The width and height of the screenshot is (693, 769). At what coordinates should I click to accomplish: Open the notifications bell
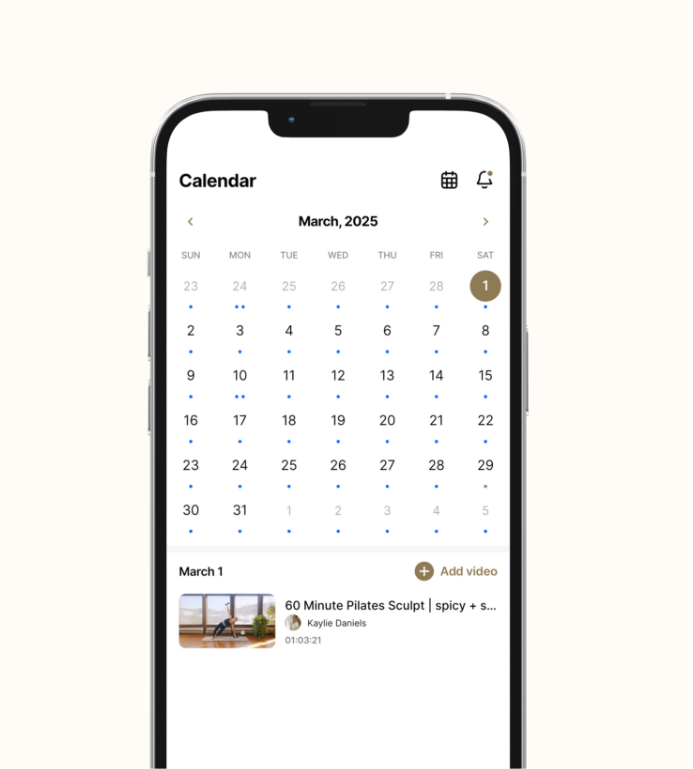click(x=485, y=180)
